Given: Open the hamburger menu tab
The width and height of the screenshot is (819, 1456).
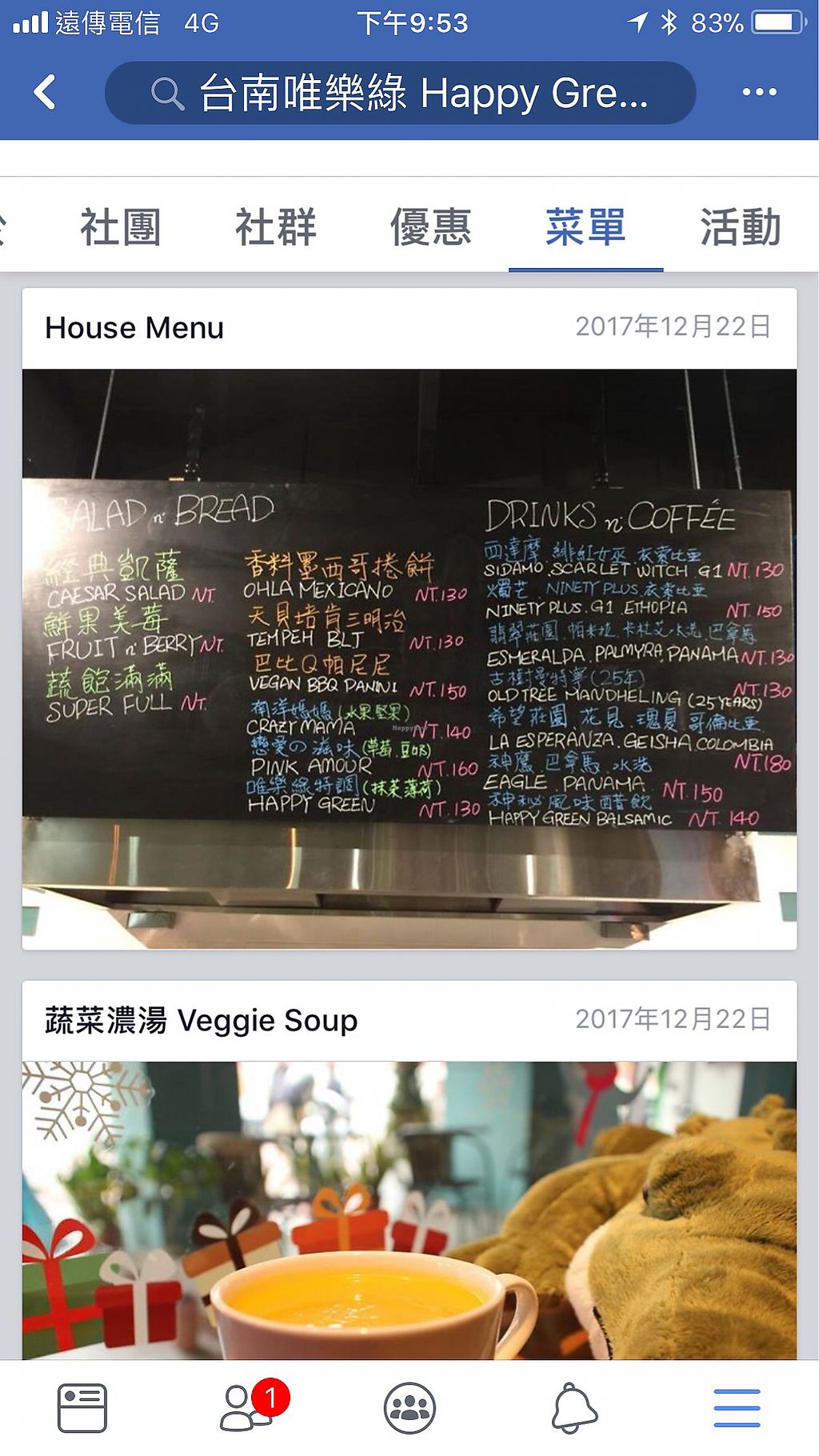Looking at the screenshot, I should (737, 1408).
